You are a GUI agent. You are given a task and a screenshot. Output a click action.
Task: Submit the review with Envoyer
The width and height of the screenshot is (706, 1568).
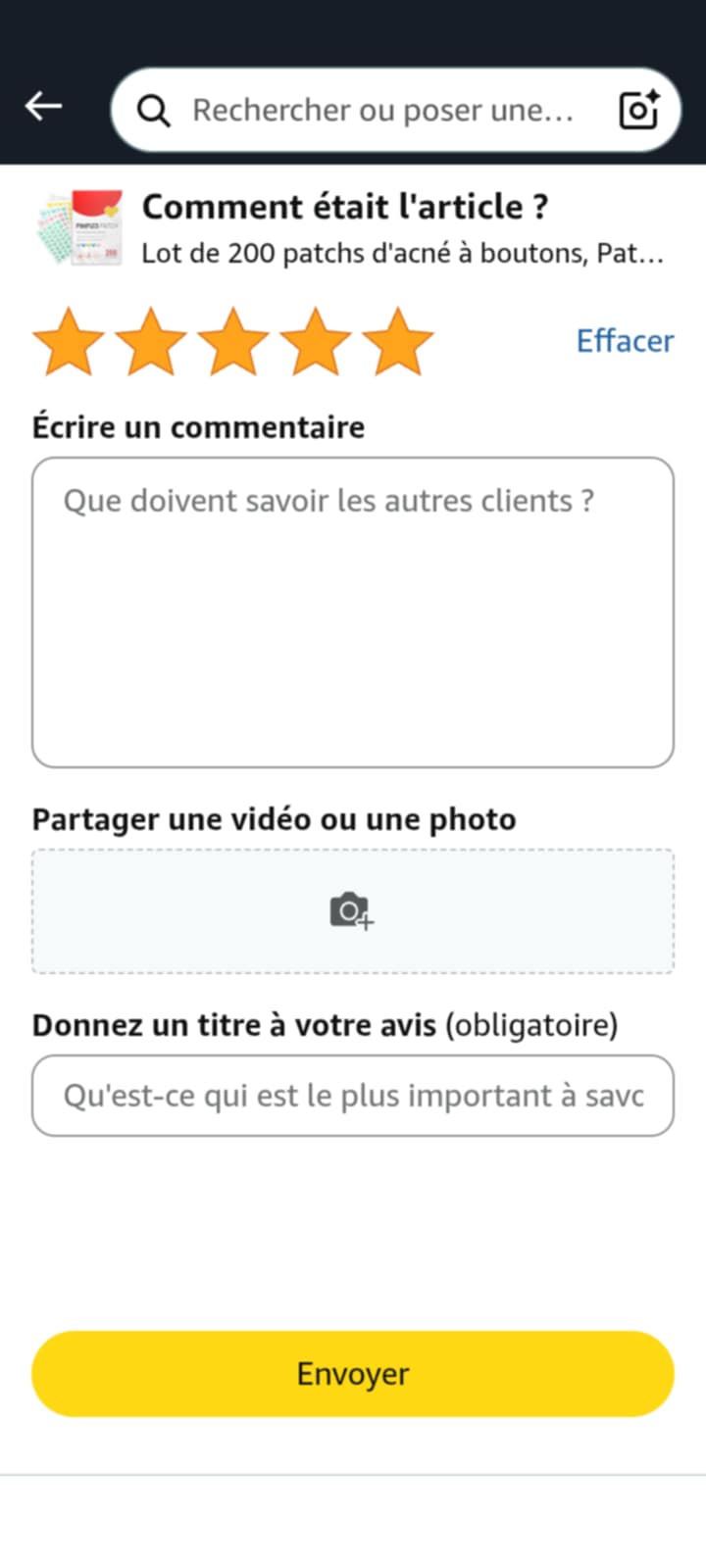coord(353,1374)
